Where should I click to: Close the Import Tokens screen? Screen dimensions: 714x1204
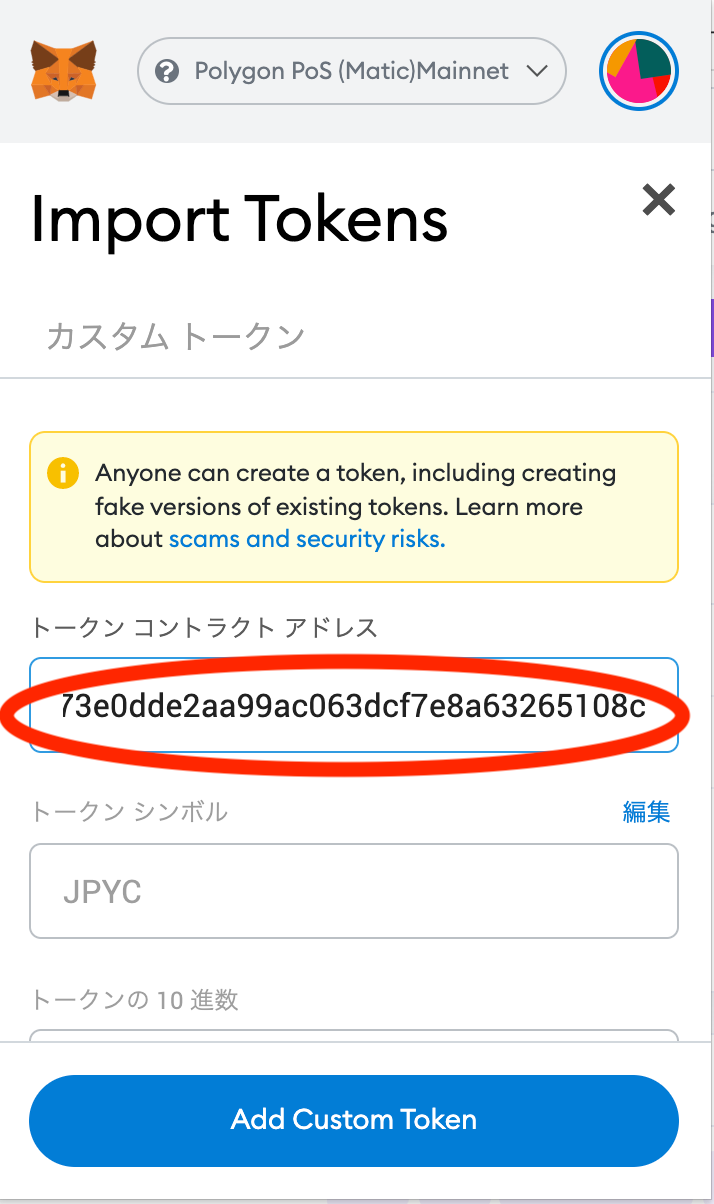[x=659, y=200]
